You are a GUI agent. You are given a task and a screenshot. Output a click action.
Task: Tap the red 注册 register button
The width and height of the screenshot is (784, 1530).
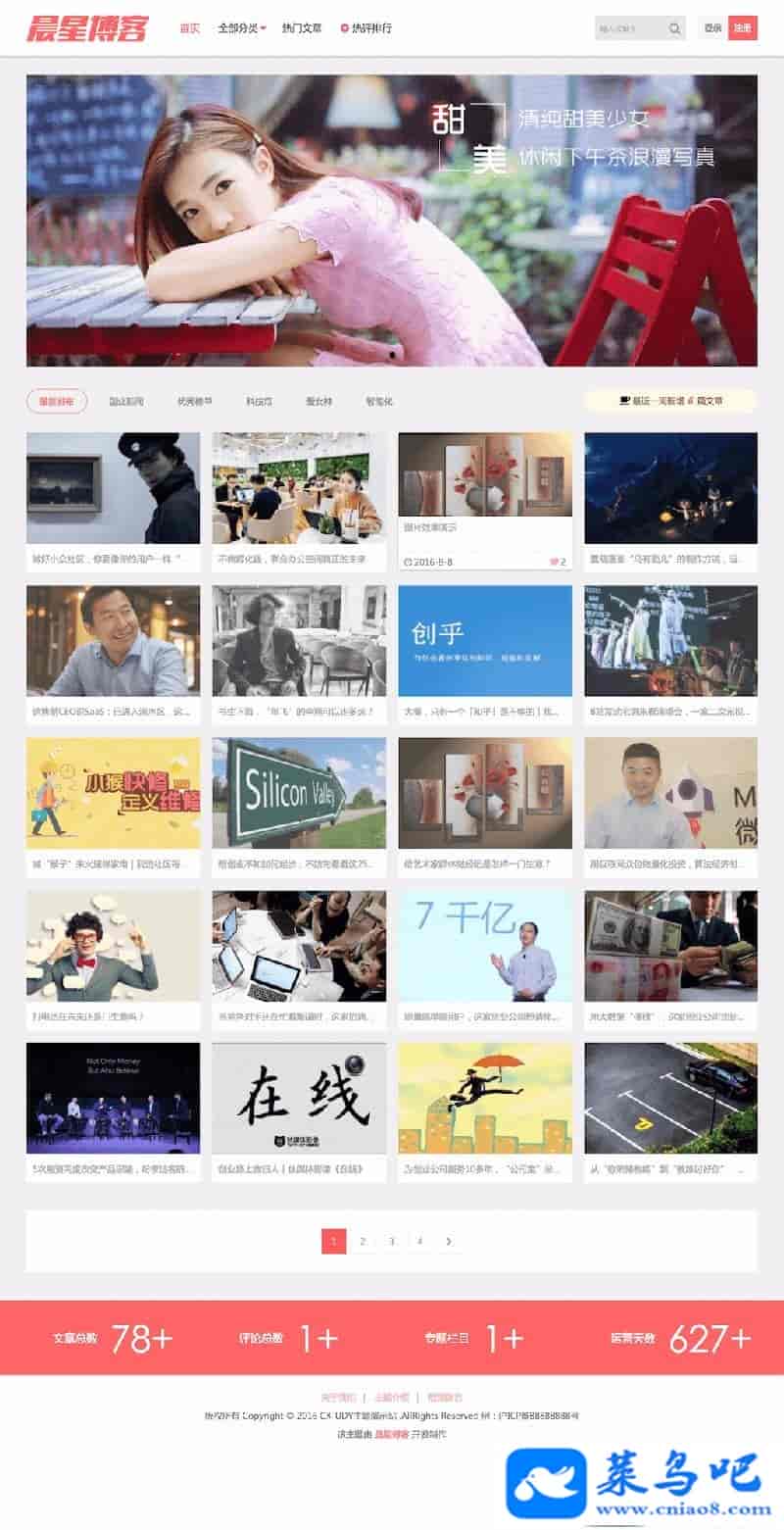click(743, 28)
